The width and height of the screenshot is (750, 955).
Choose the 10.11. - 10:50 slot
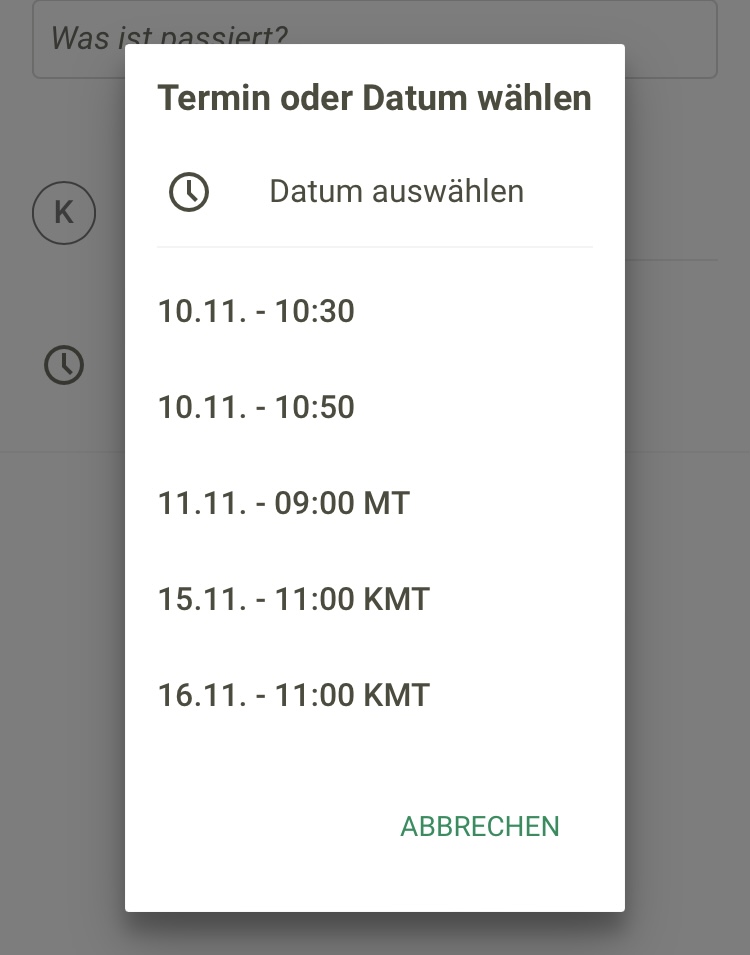coord(256,407)
